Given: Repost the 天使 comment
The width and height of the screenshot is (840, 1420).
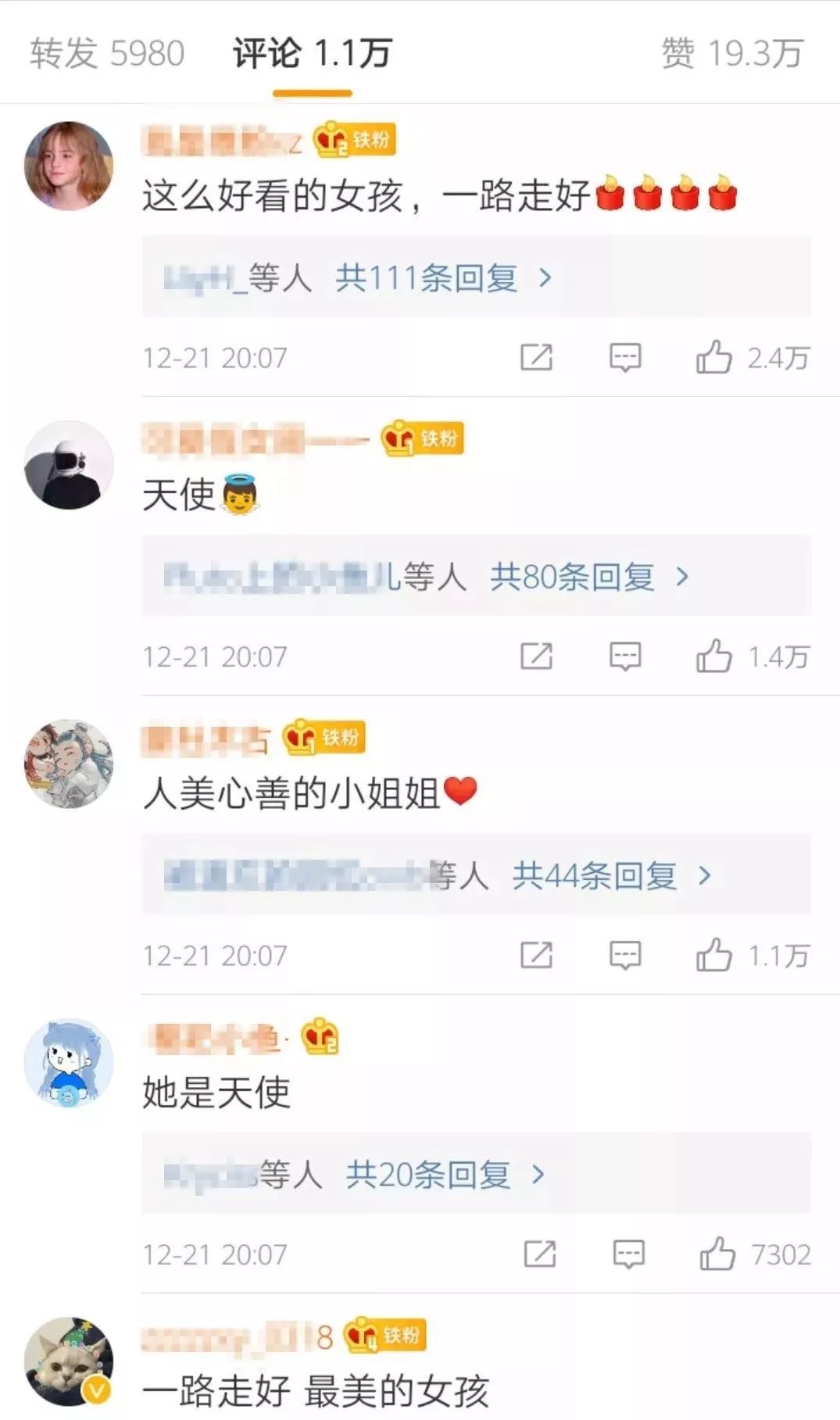Looking at the screenshot, I should pyautogui.click(x=536, y=656).
